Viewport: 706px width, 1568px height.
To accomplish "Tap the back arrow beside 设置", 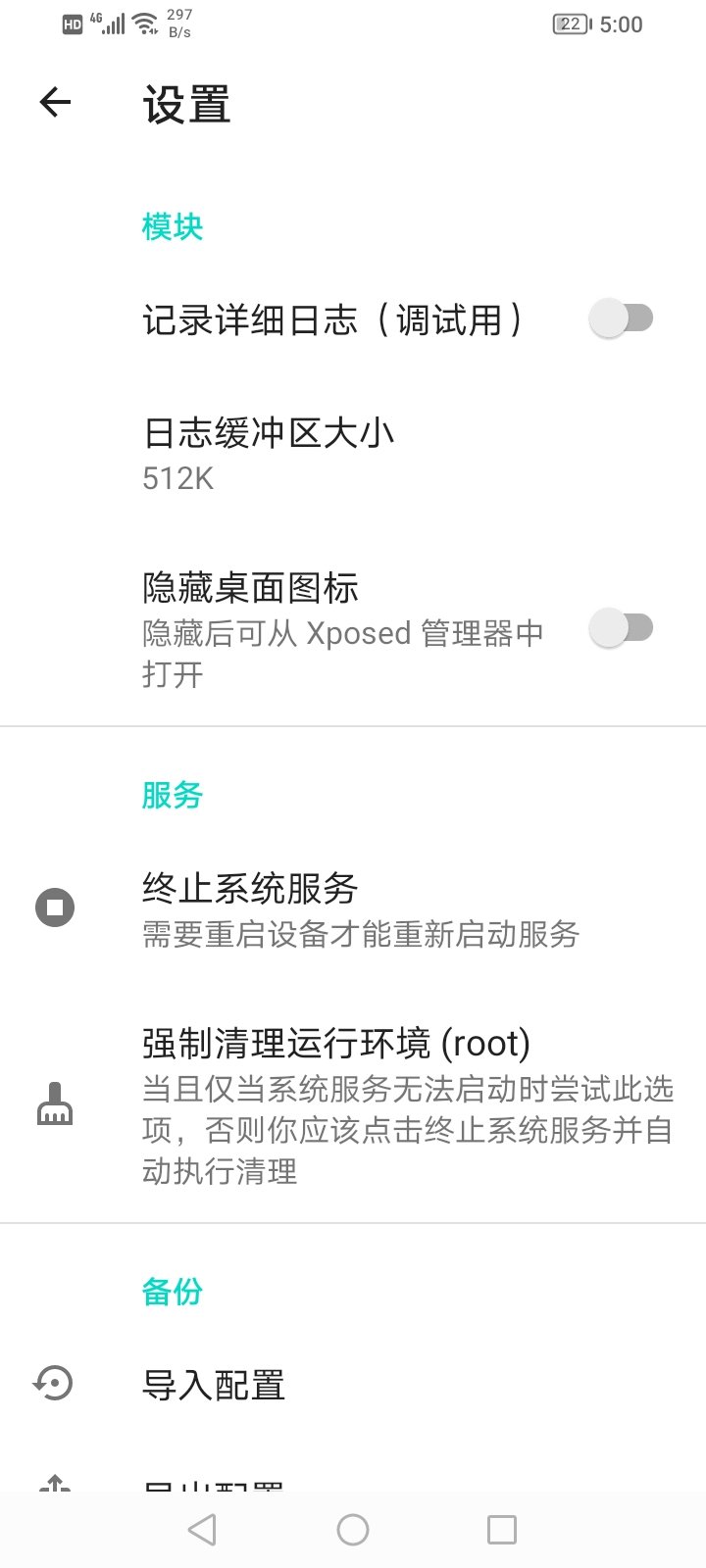I will (x=56, y=102).
